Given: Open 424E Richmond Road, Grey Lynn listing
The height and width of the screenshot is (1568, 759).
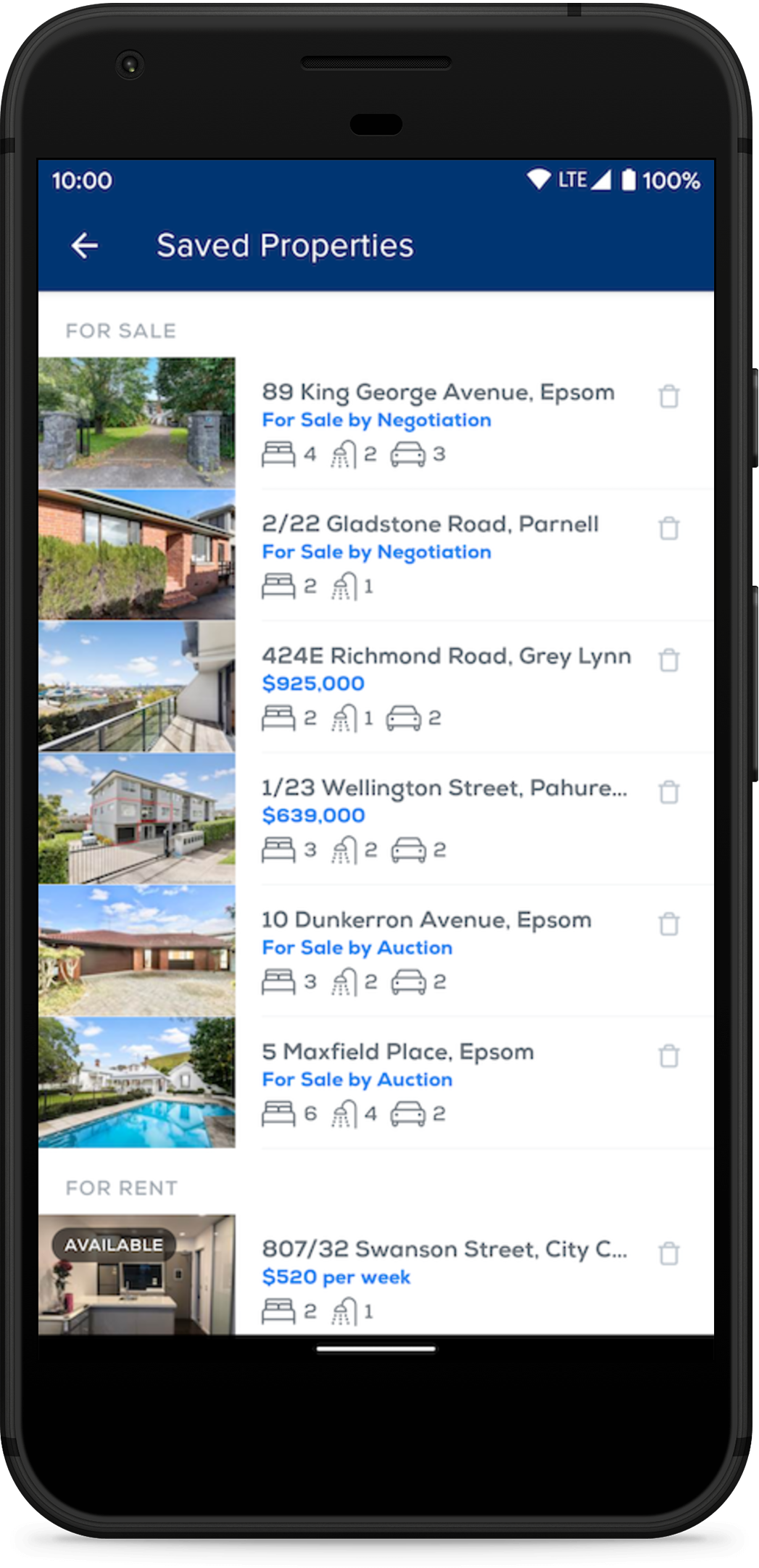Looking at the screenshot, I should [x=445, y=657].
